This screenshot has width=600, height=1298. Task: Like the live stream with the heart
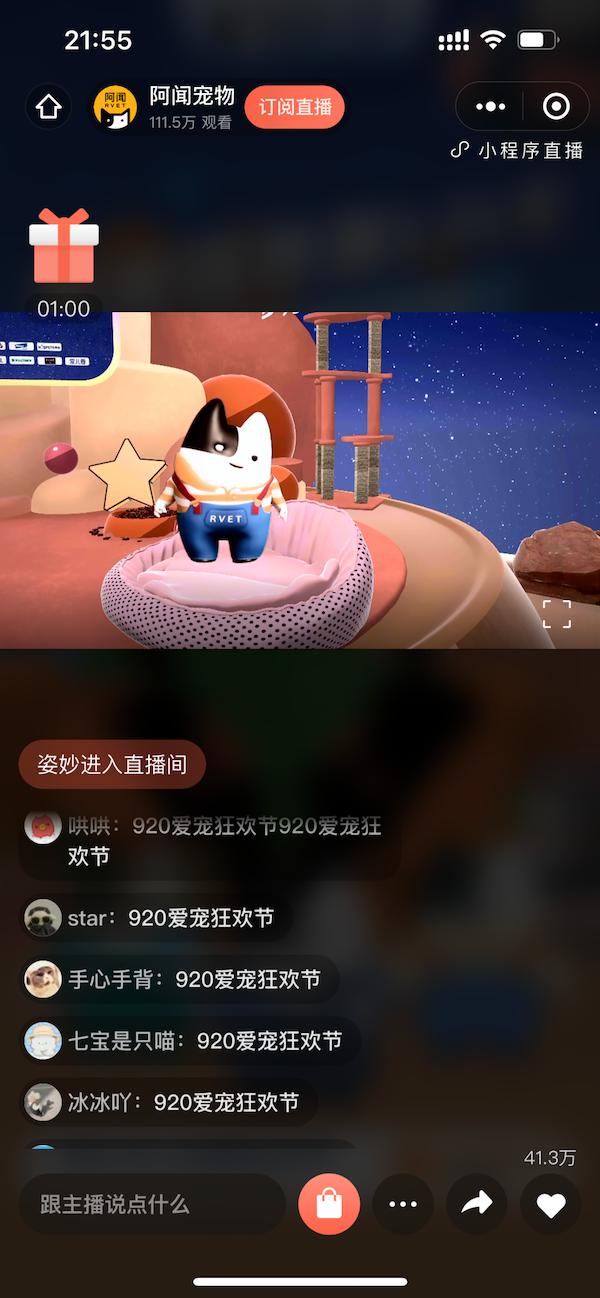point(551,1205)
